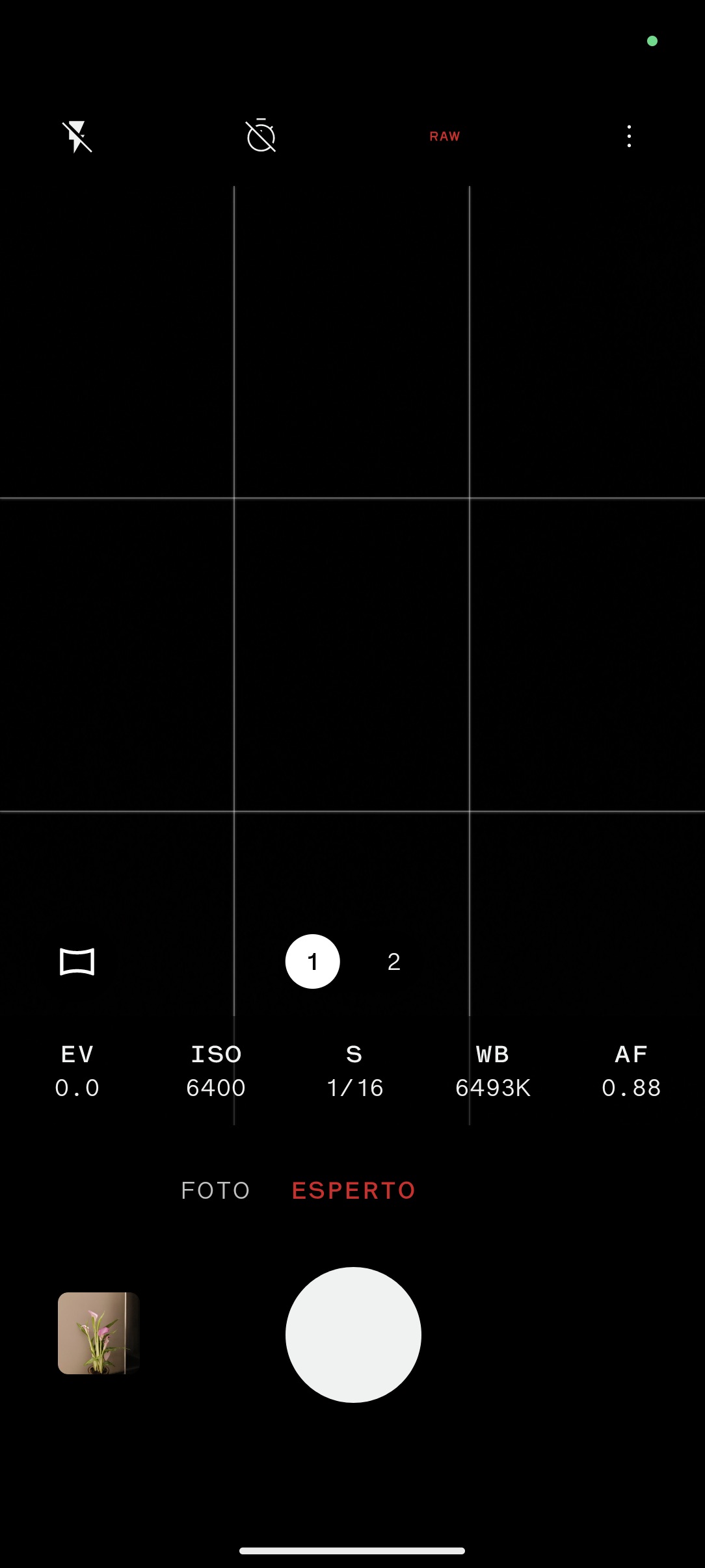Screen dimensions: 705x1568
Task: Select the 2x zoom level
Action: pyautogui.click(x=394, y=961)
